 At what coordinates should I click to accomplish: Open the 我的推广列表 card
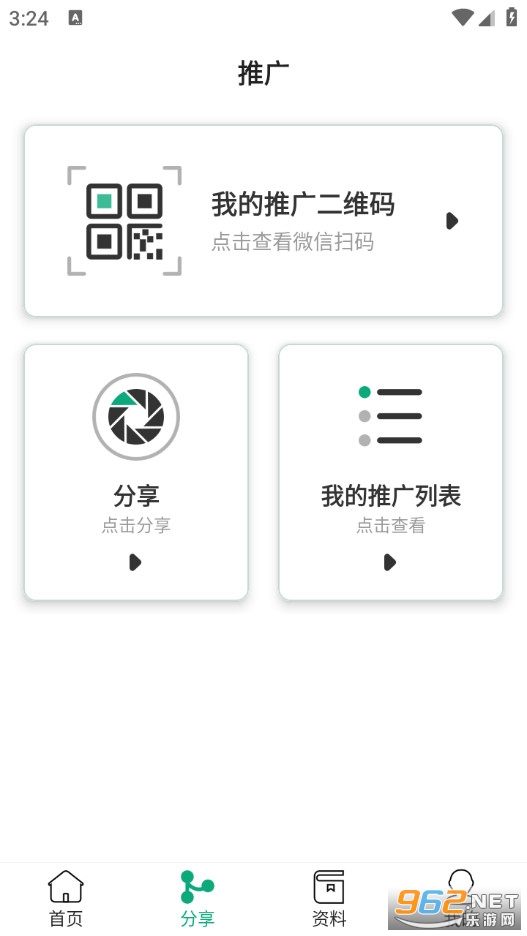click(390, 472)
